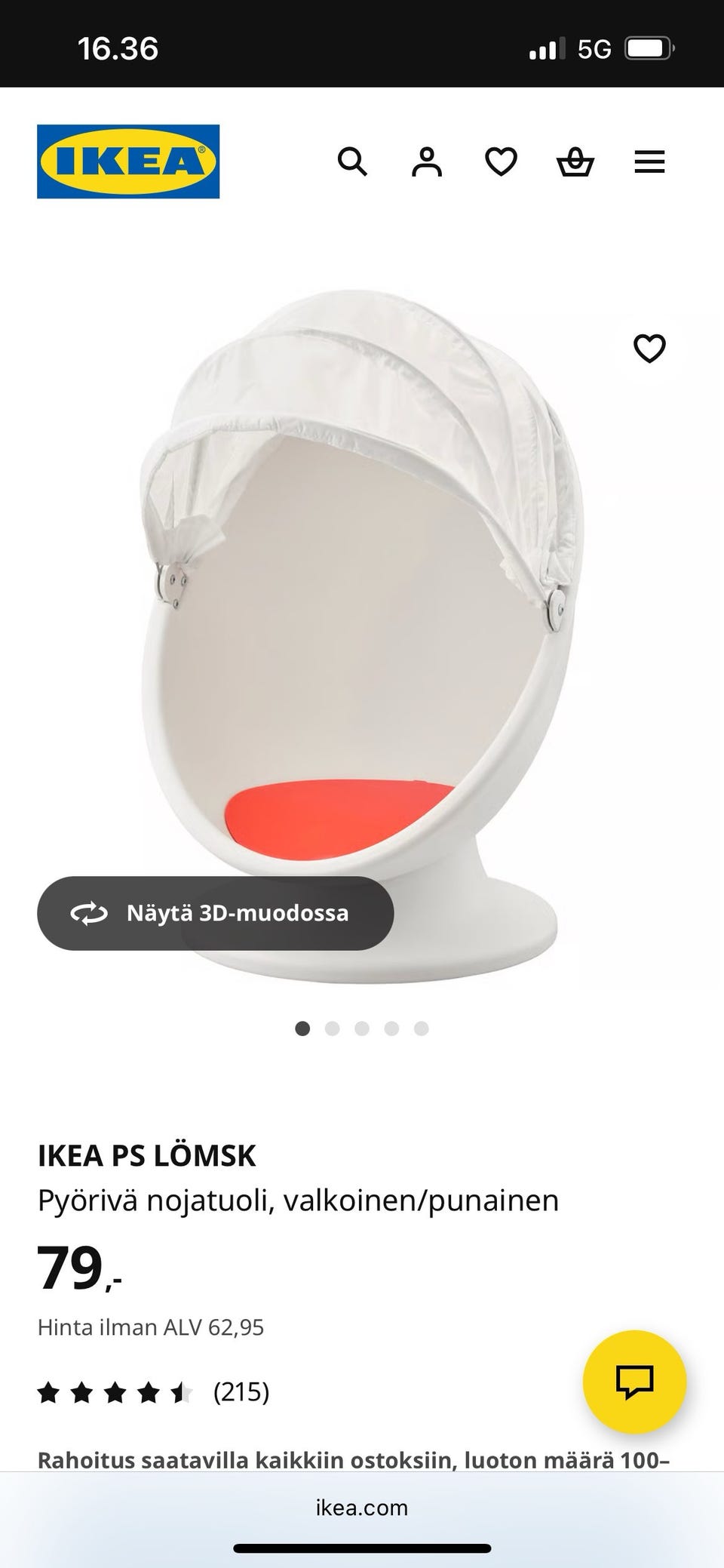
Task: Jump to second image indicator dot
Action: click(332, 1028)
